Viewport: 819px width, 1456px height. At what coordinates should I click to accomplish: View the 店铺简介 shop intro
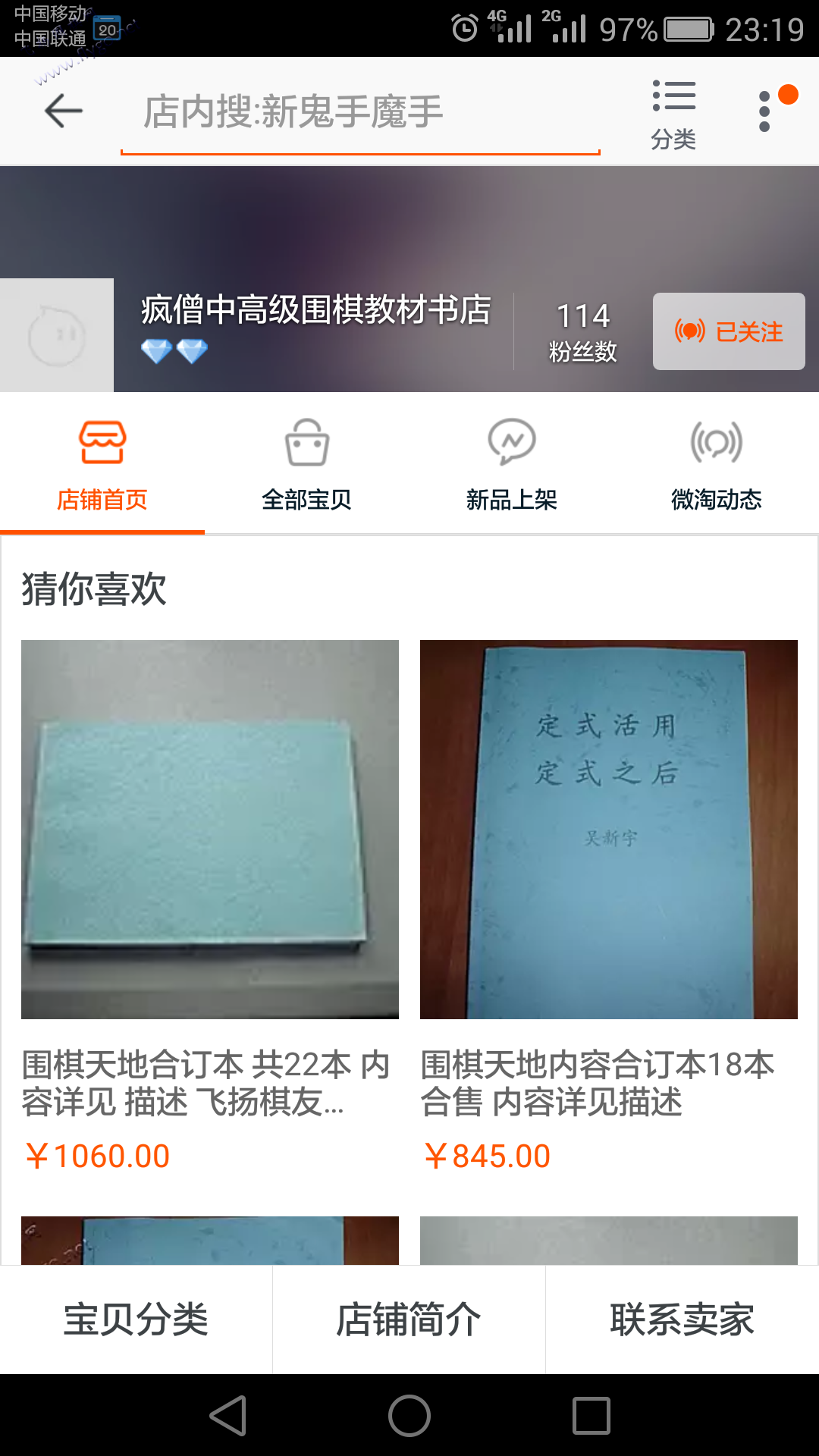409,1319
